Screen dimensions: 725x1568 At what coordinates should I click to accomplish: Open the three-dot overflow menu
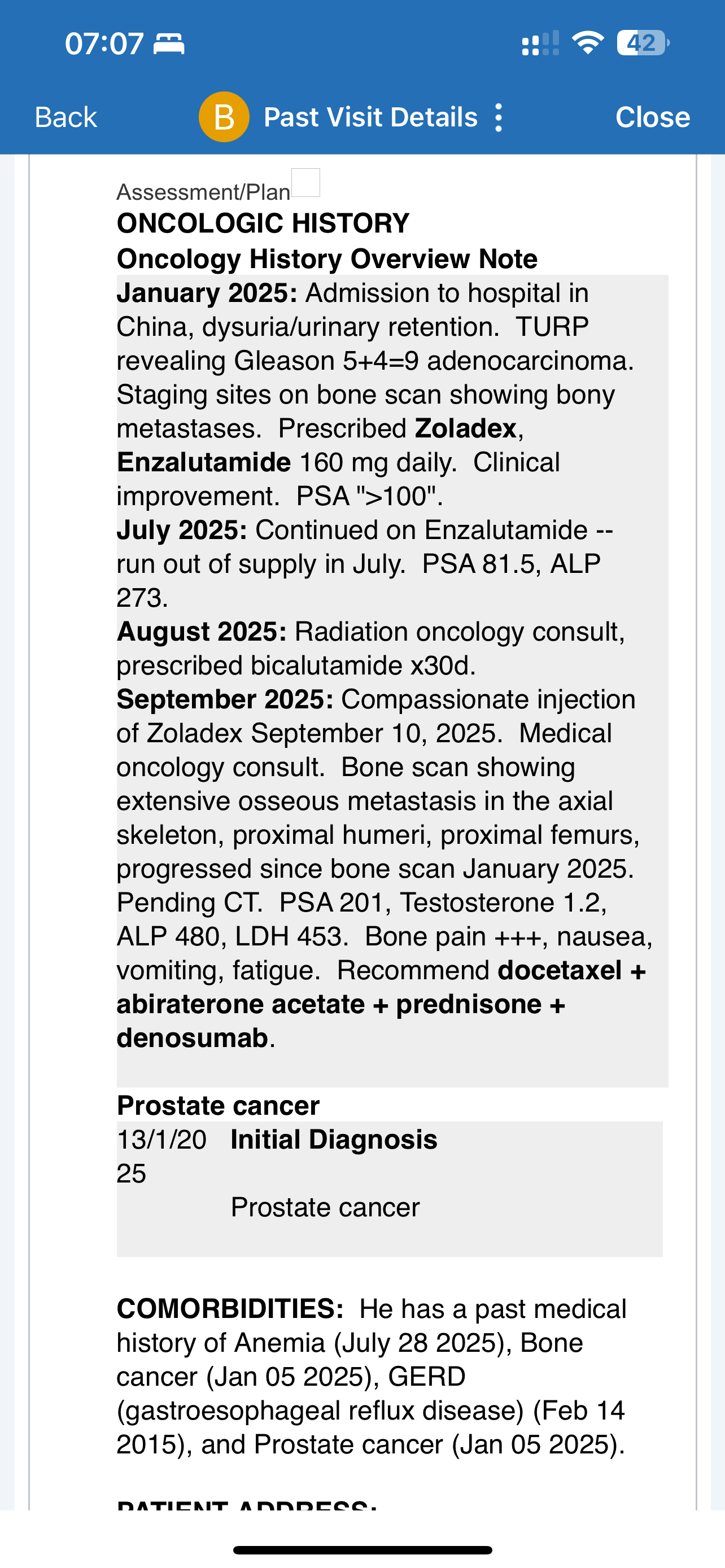point(499,117)
